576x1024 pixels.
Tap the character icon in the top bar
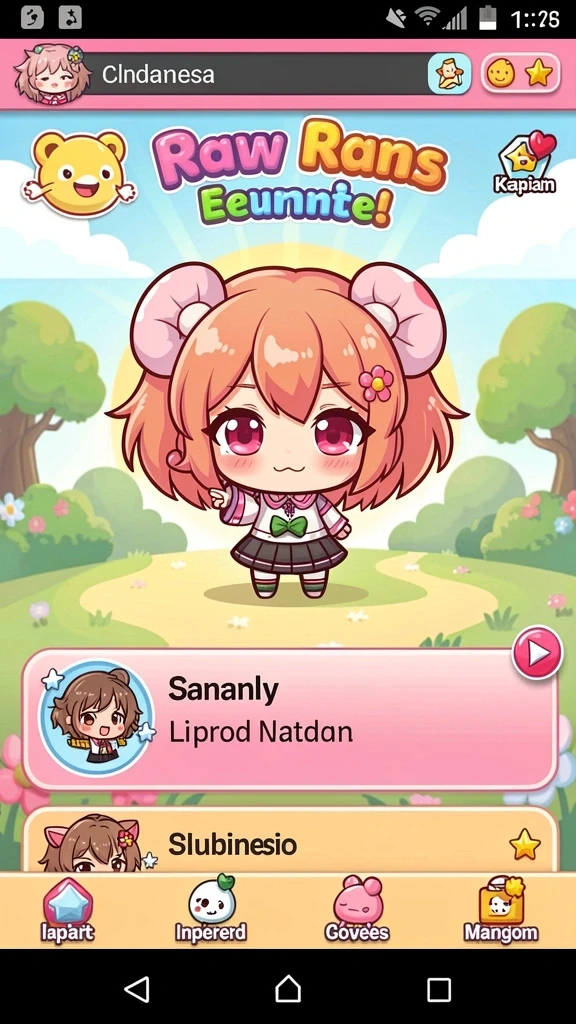click(449, 74)
